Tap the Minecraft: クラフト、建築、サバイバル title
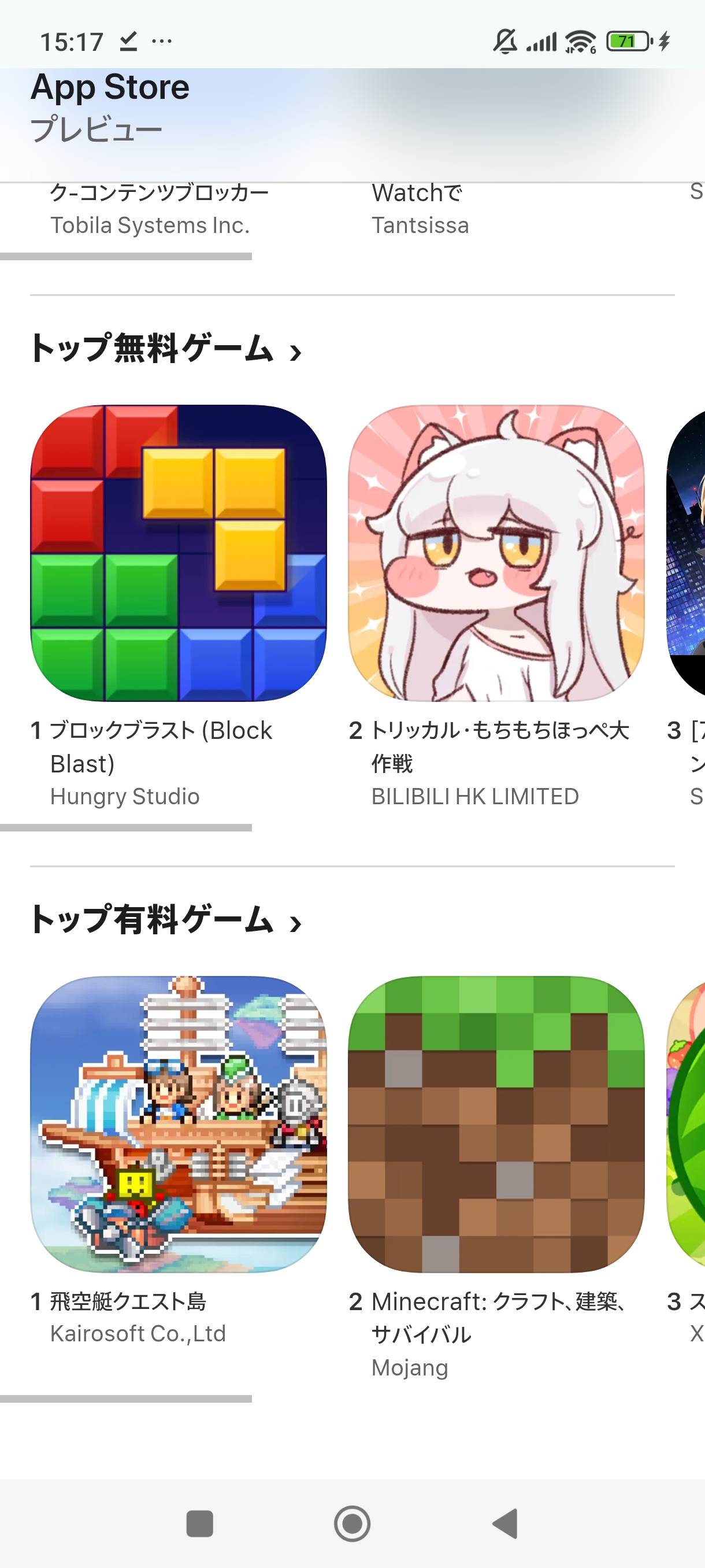This screenshot has height=1568, width=705. tap(498, 1317)
